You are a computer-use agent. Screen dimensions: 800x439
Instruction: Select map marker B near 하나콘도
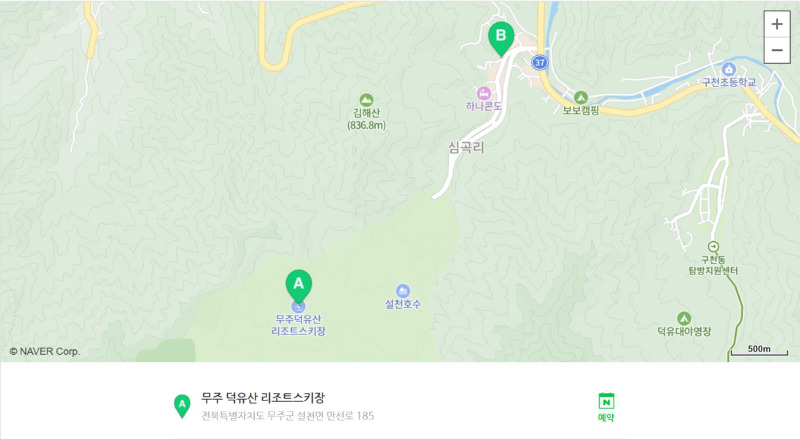click(501, 39)
